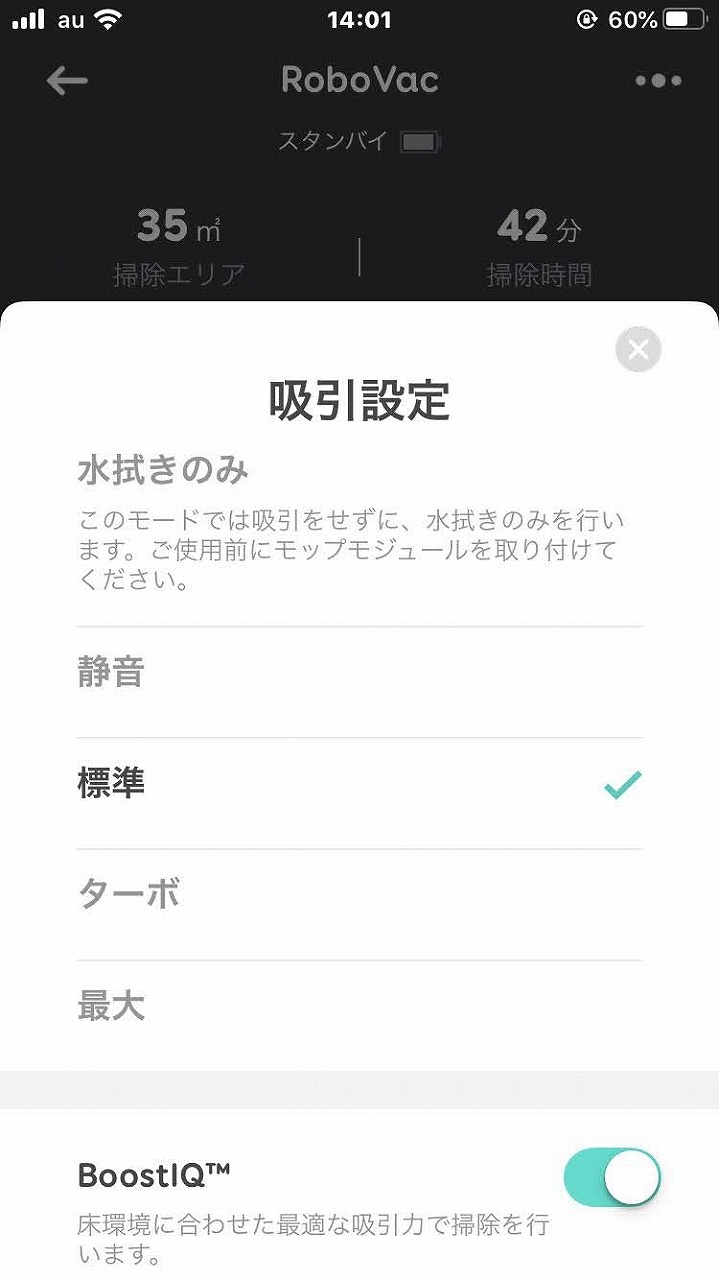Disable the BoostIQ toggle
The image size is (719, 1280).
tap(612, 1178)
